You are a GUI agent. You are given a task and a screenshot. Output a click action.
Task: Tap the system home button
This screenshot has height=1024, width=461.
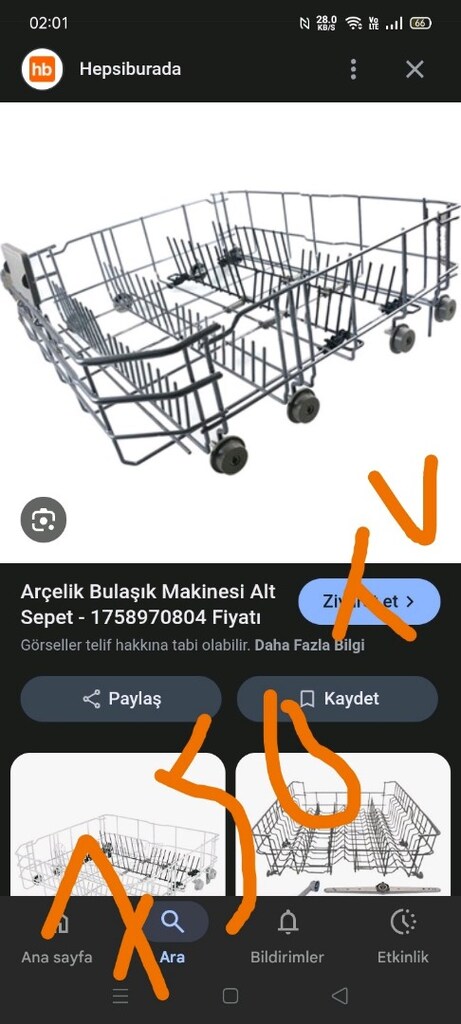coord(230,995)
